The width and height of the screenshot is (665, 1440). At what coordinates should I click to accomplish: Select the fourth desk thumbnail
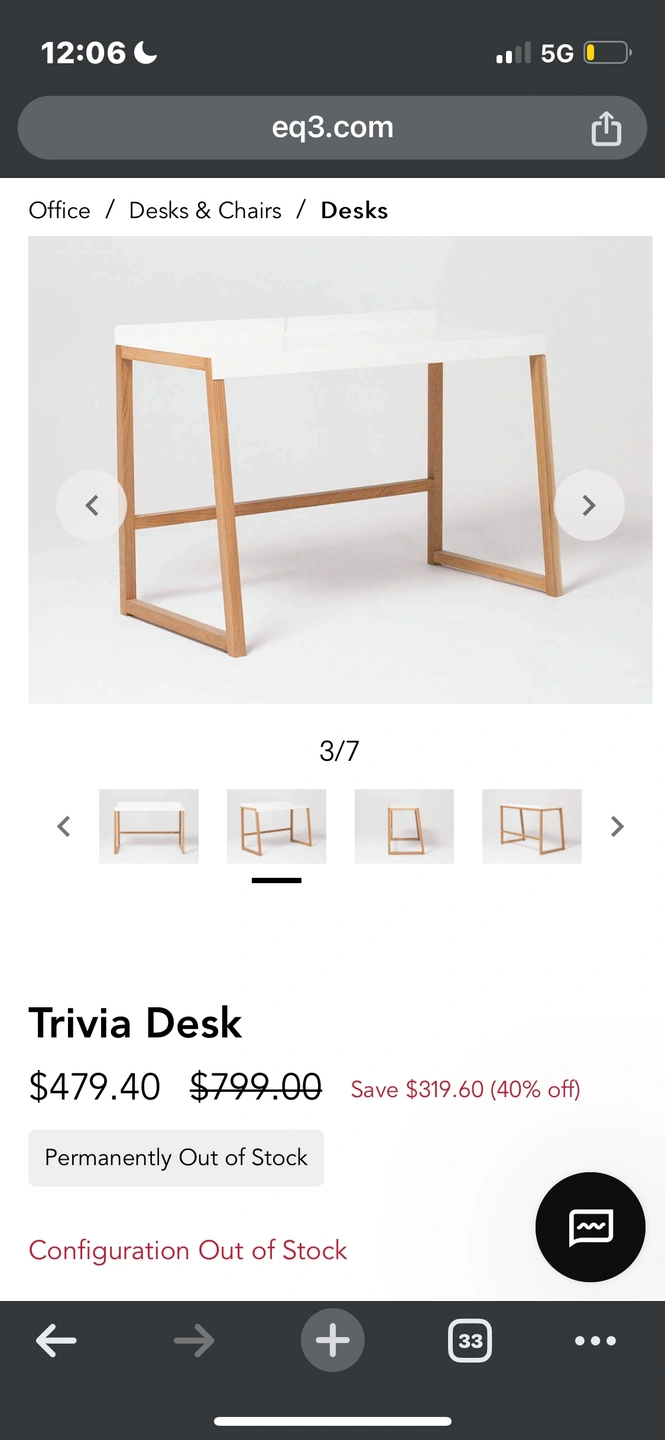coord(532,826)
